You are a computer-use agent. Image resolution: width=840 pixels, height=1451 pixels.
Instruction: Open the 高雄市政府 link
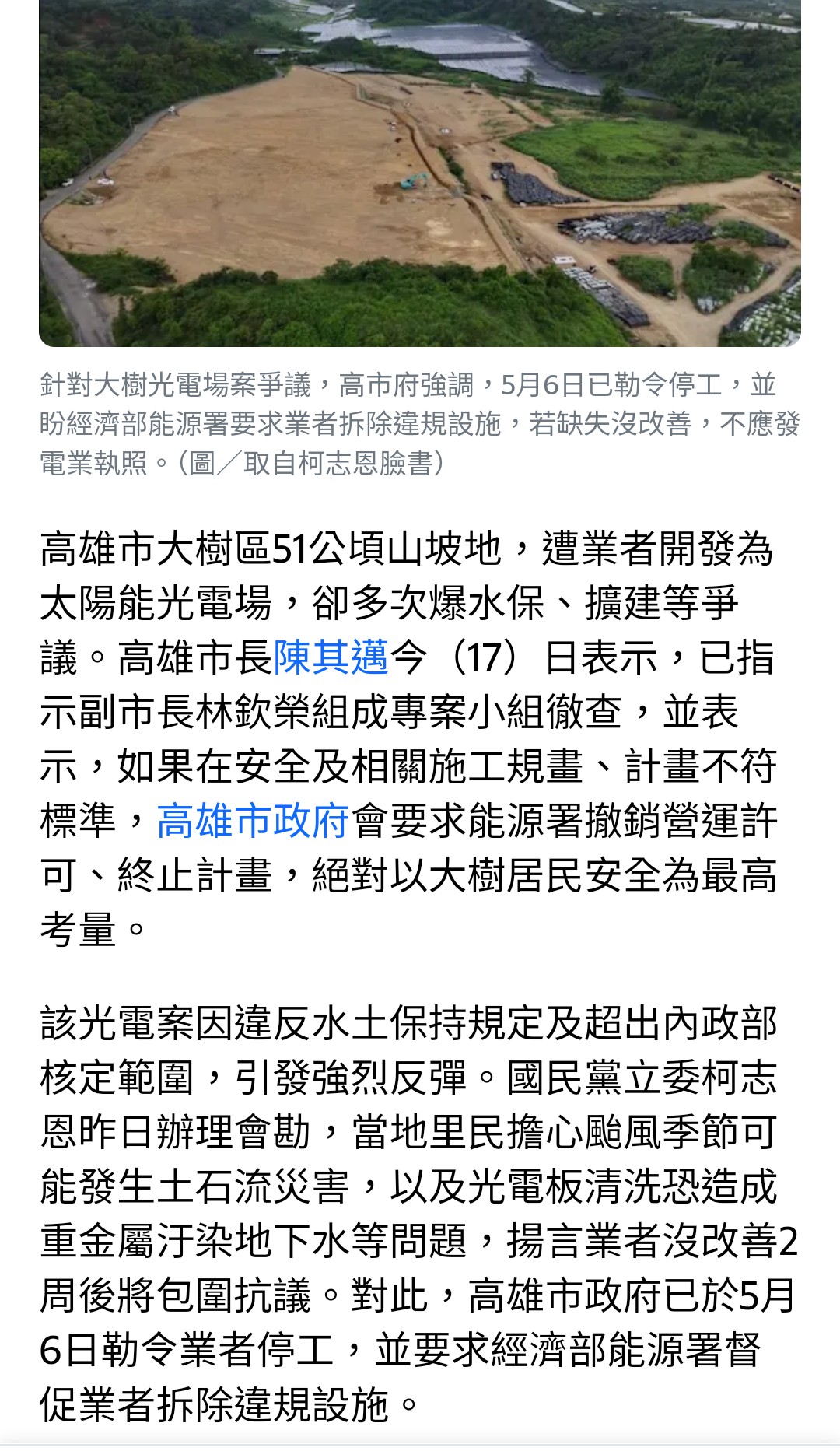[253, 821]
